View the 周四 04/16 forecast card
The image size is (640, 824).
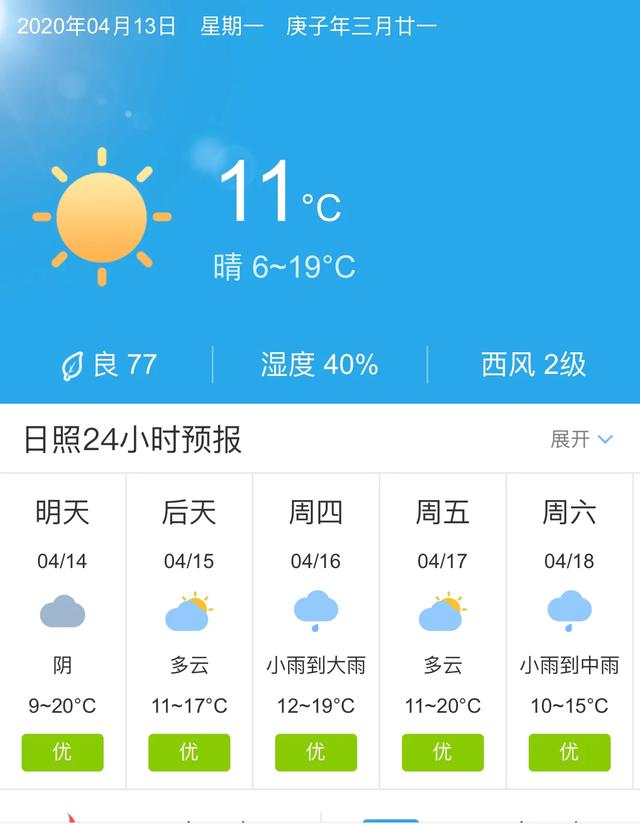point(316,630)
